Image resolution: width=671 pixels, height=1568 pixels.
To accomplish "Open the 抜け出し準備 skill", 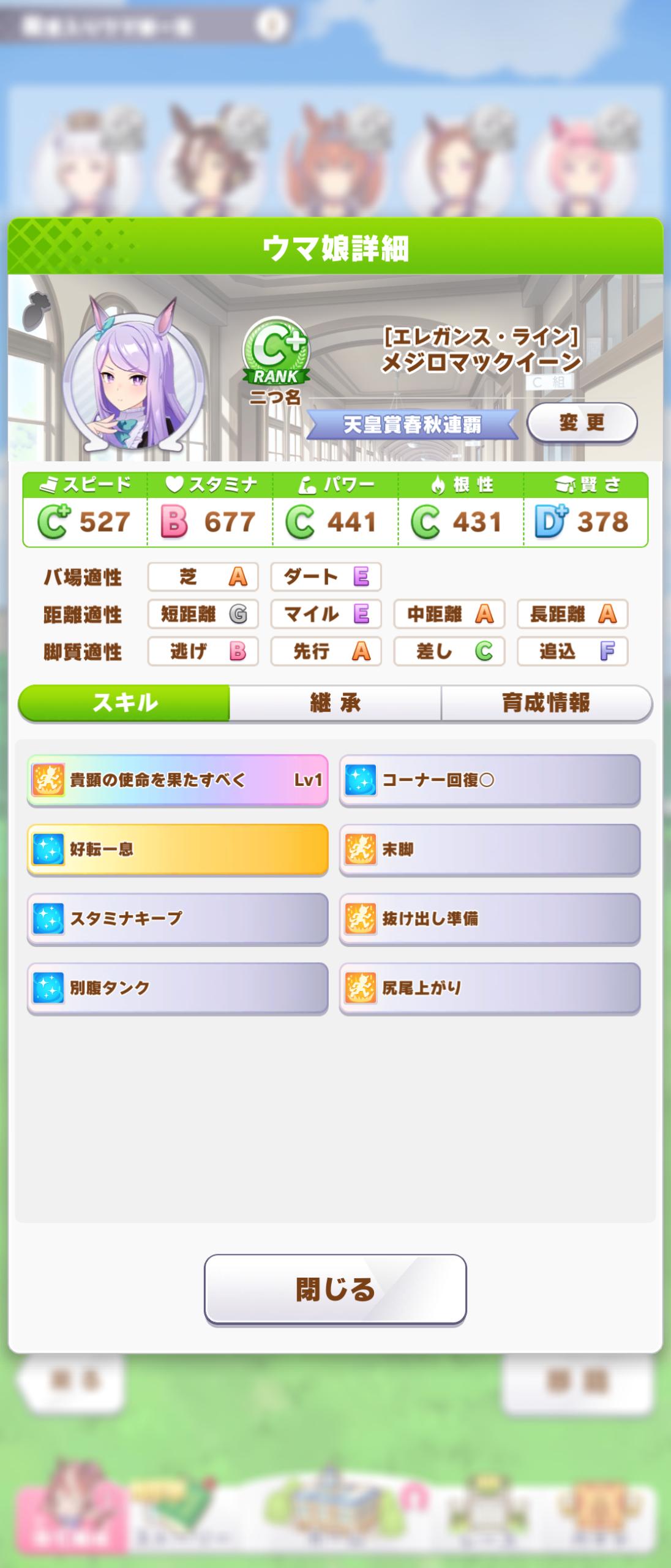I will [490, 918].
